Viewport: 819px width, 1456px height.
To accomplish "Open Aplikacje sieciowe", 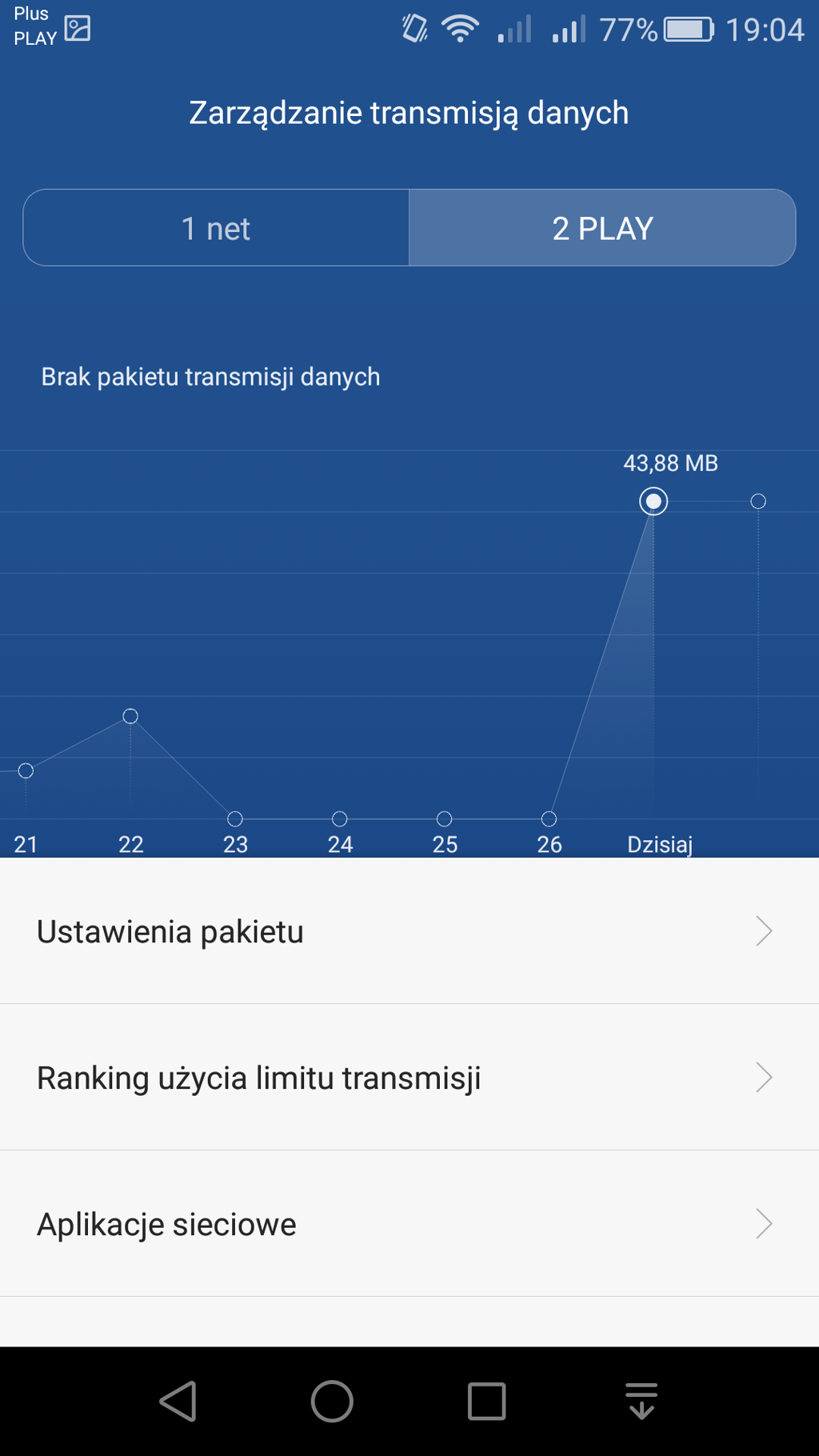I will 409,1224.
